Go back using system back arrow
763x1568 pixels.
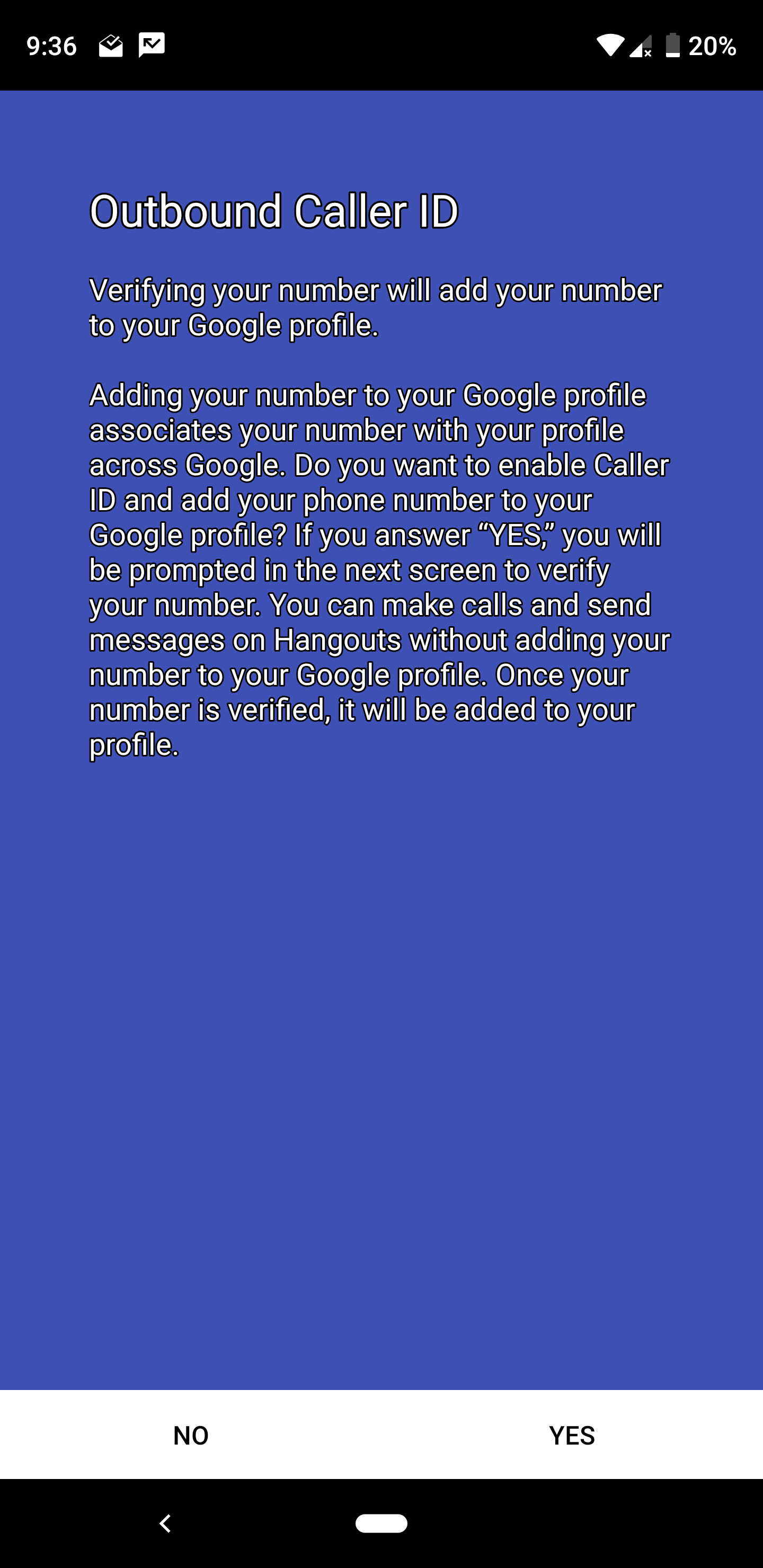[x=165, y=1524]
